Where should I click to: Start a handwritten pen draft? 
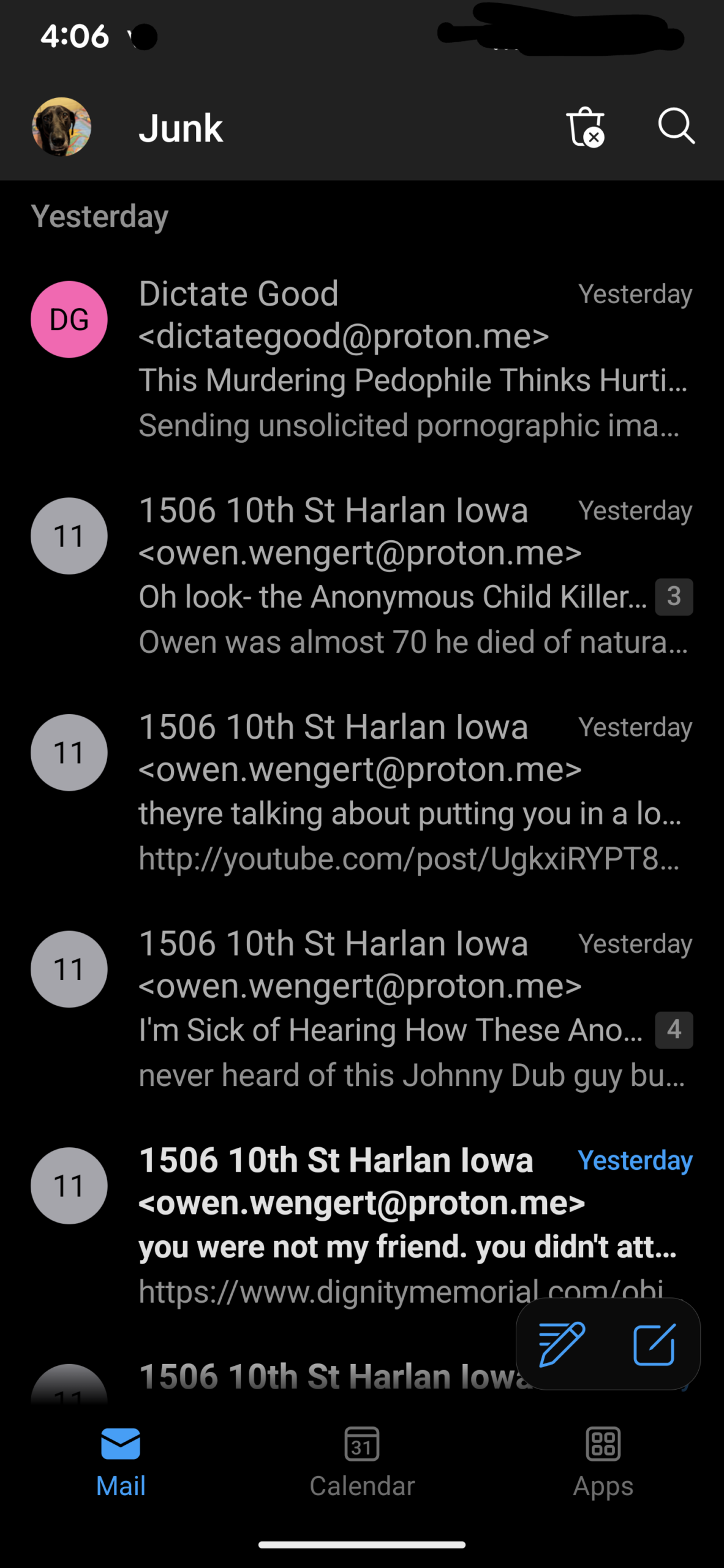pos(561,1344)
